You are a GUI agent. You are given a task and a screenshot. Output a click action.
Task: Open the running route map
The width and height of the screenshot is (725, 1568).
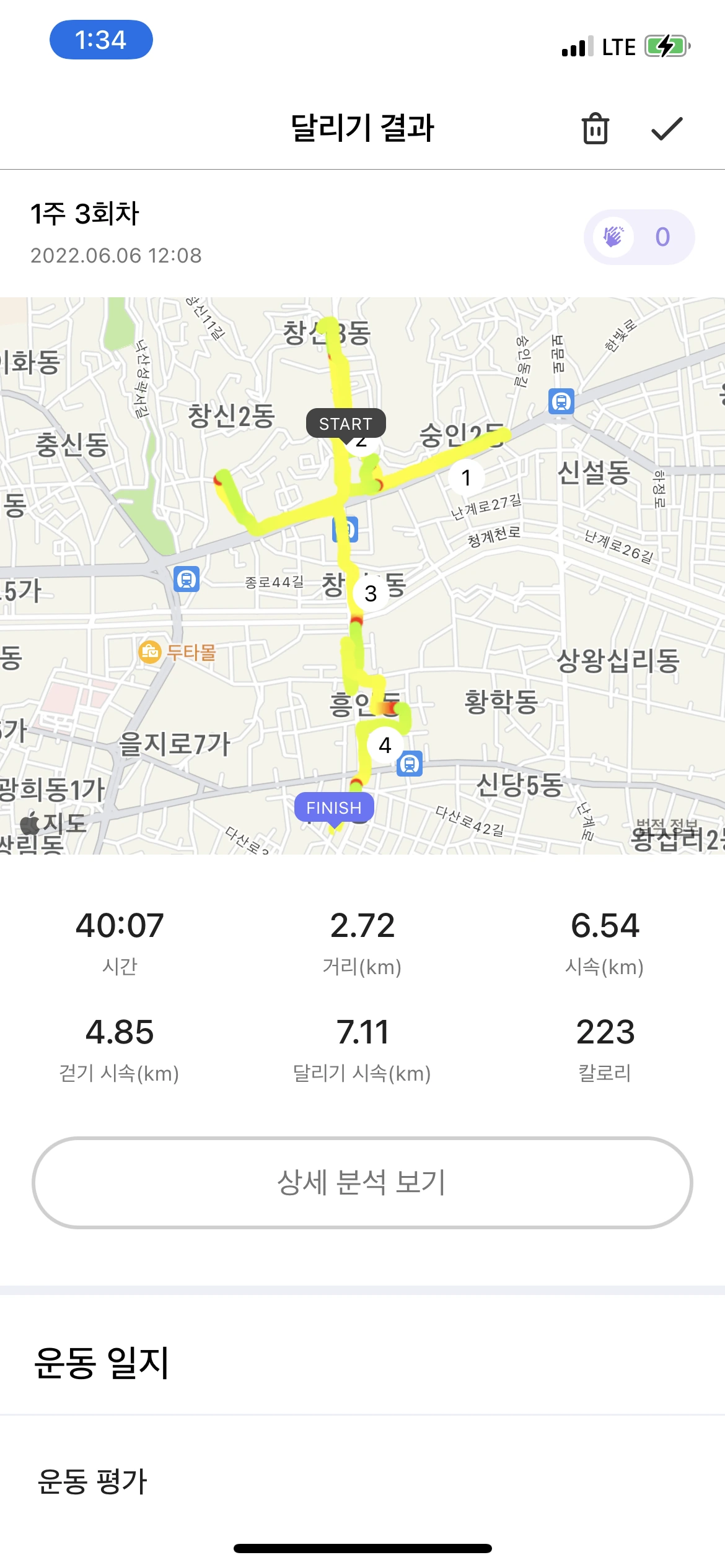[x=362, y=576]
